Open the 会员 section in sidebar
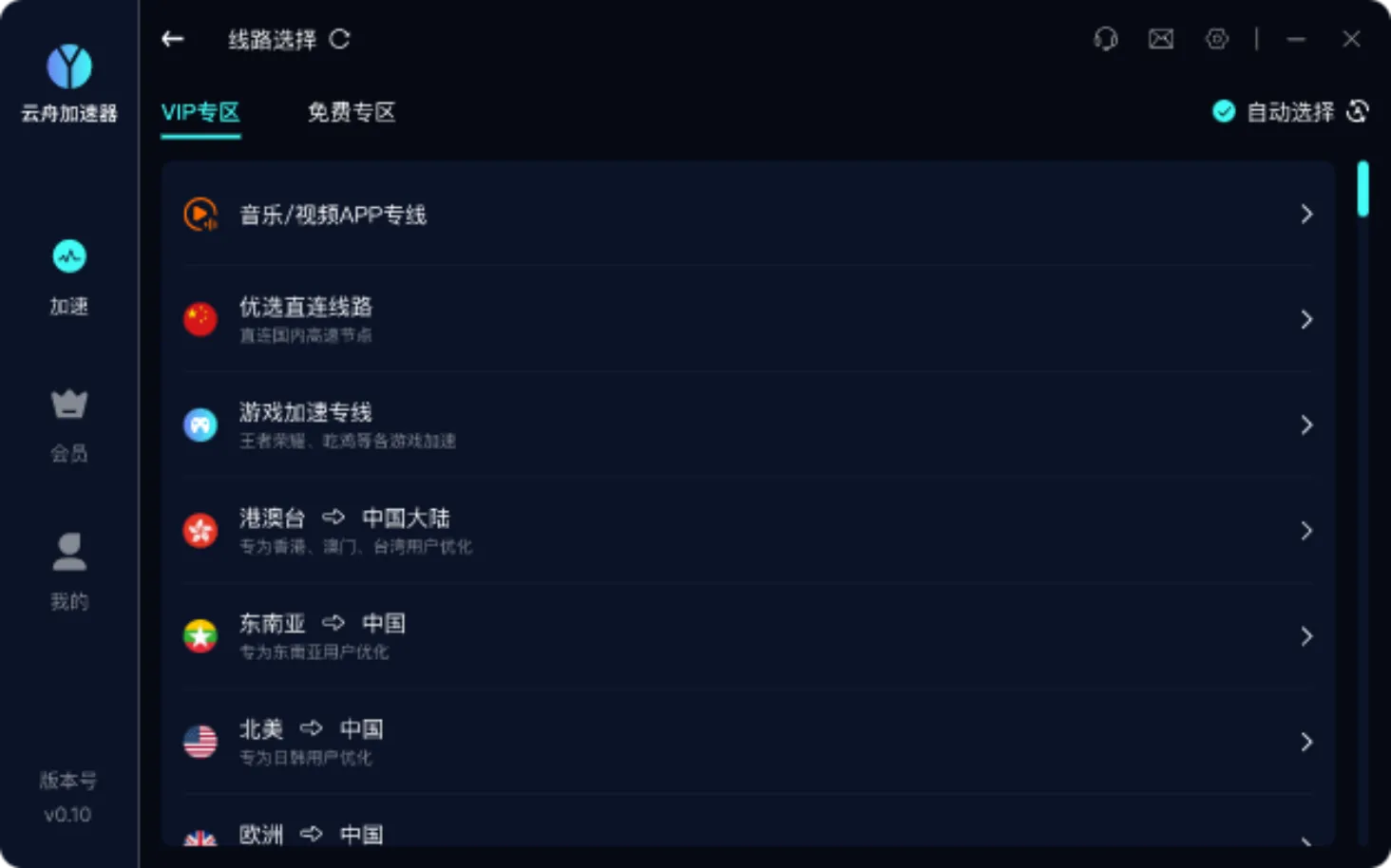Image resolution: width=1391 pixels, height=868 pixels. pyautogui.click(x=69, y=425)
